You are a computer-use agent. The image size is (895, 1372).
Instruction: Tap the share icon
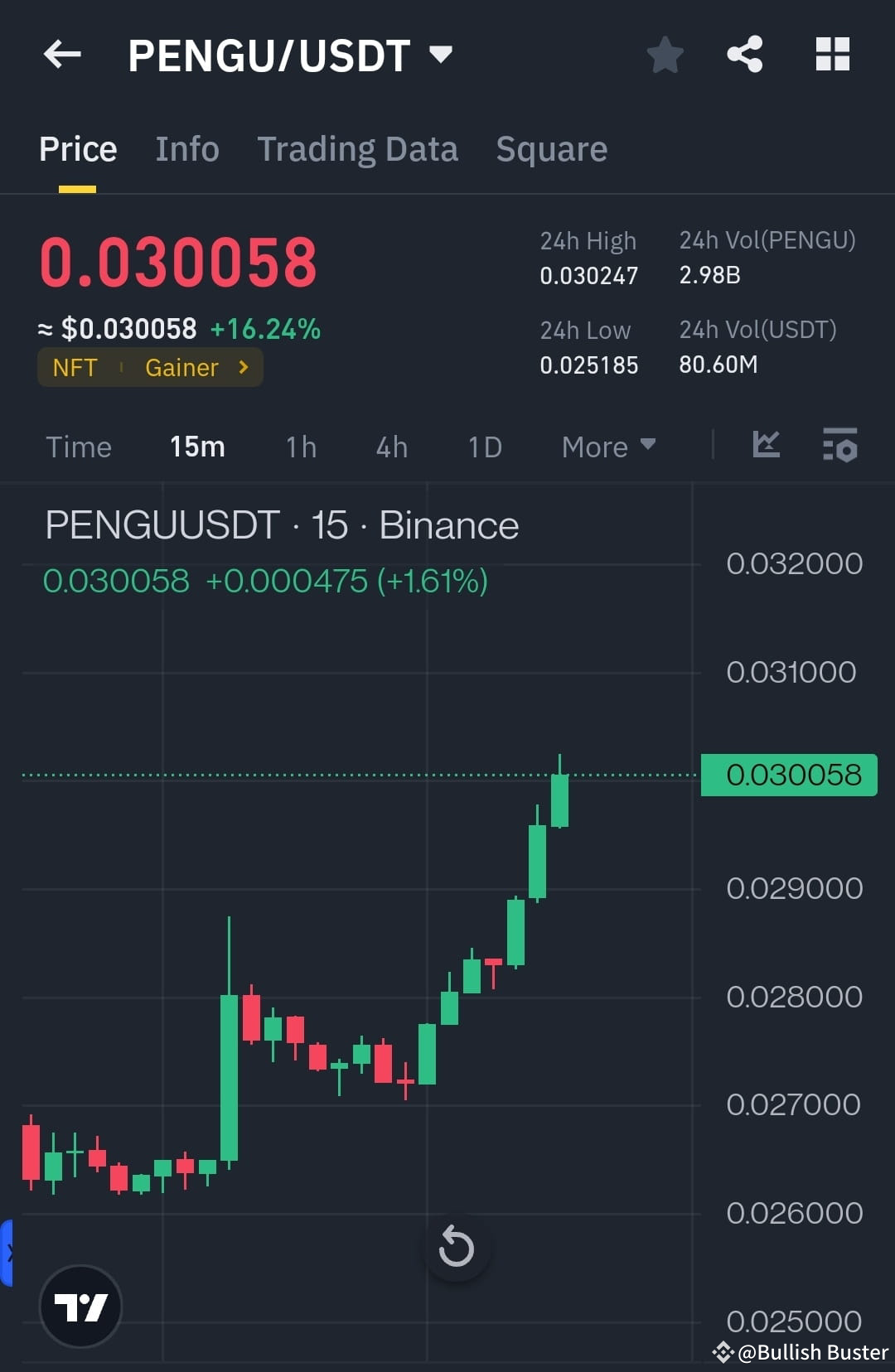tap(745, 54)
